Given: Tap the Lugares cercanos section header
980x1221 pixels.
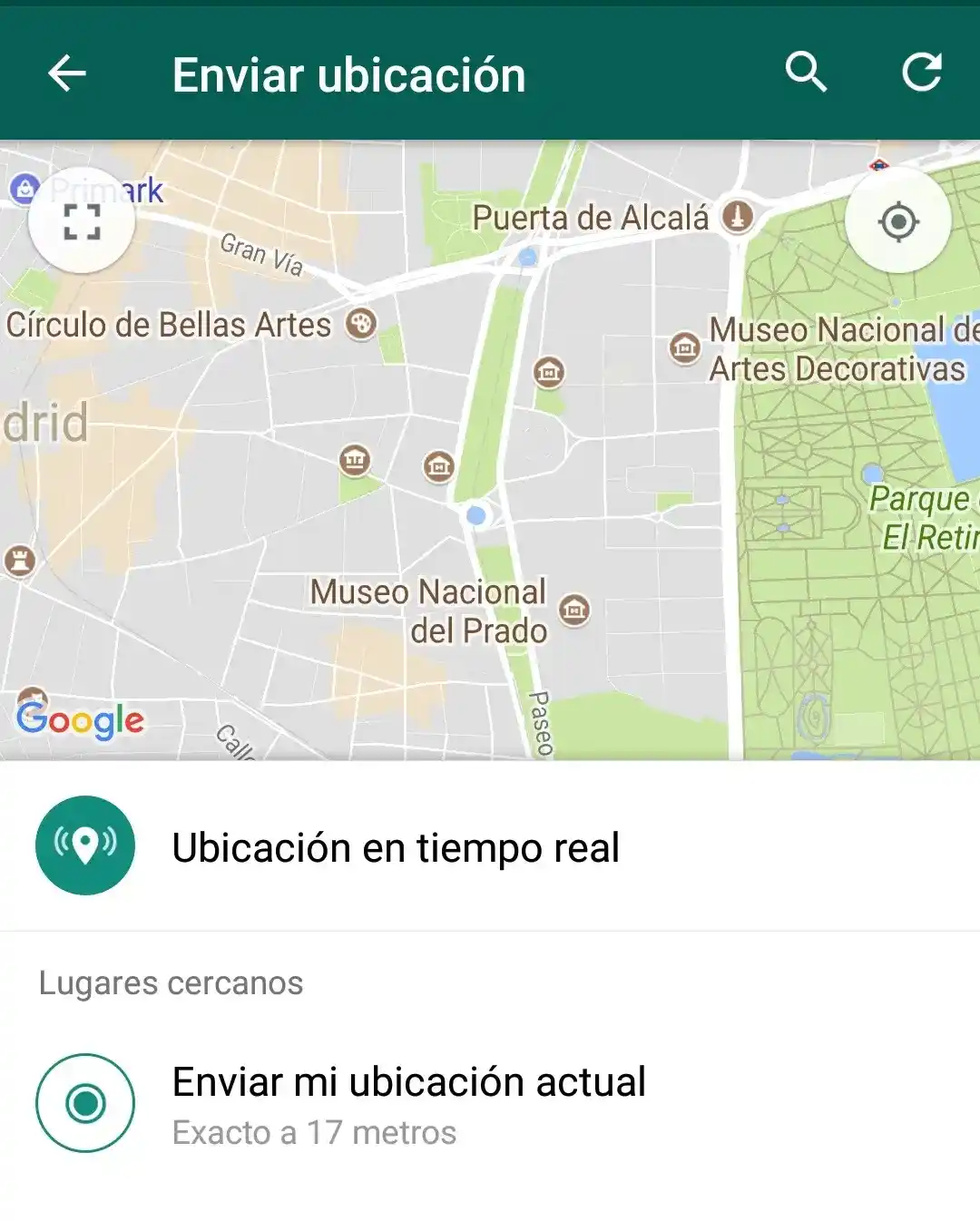Looking at the screenshot, I should click(171, 982).
